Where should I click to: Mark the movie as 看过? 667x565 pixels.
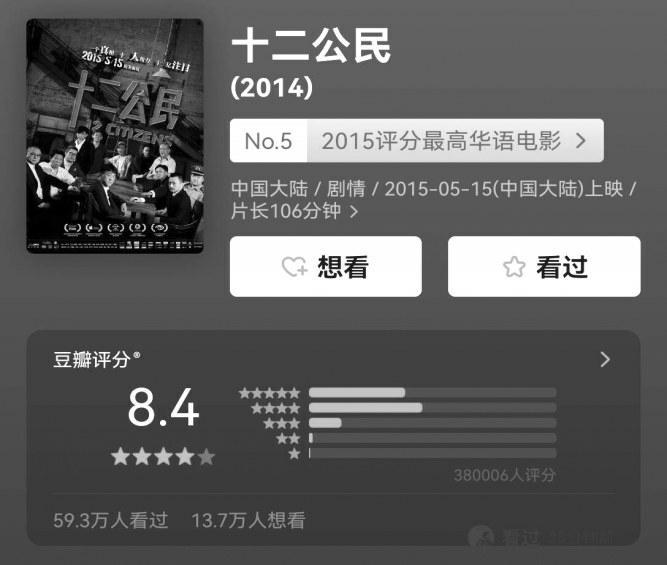[544, 267]
